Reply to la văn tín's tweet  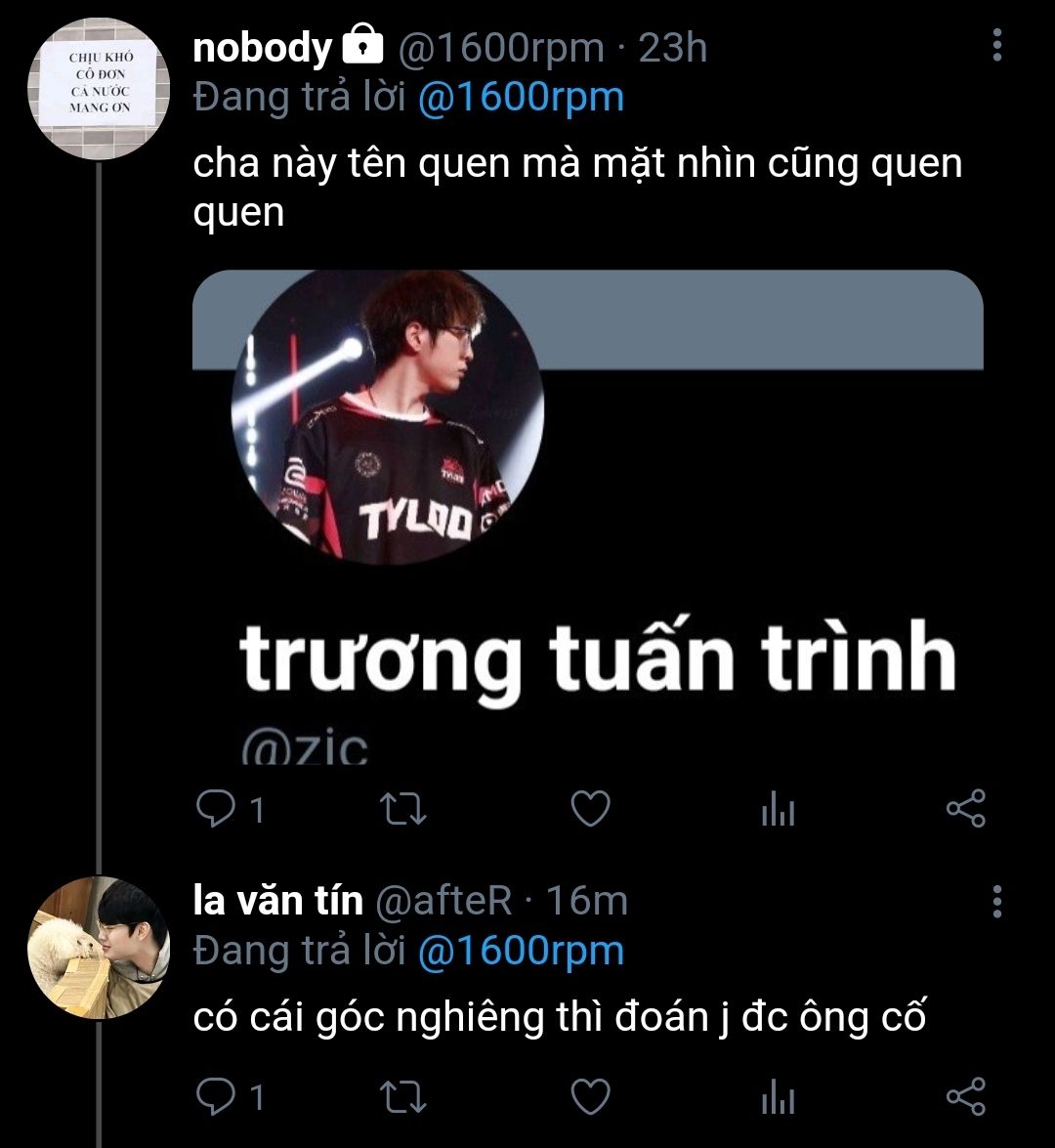coord(212,1097)
